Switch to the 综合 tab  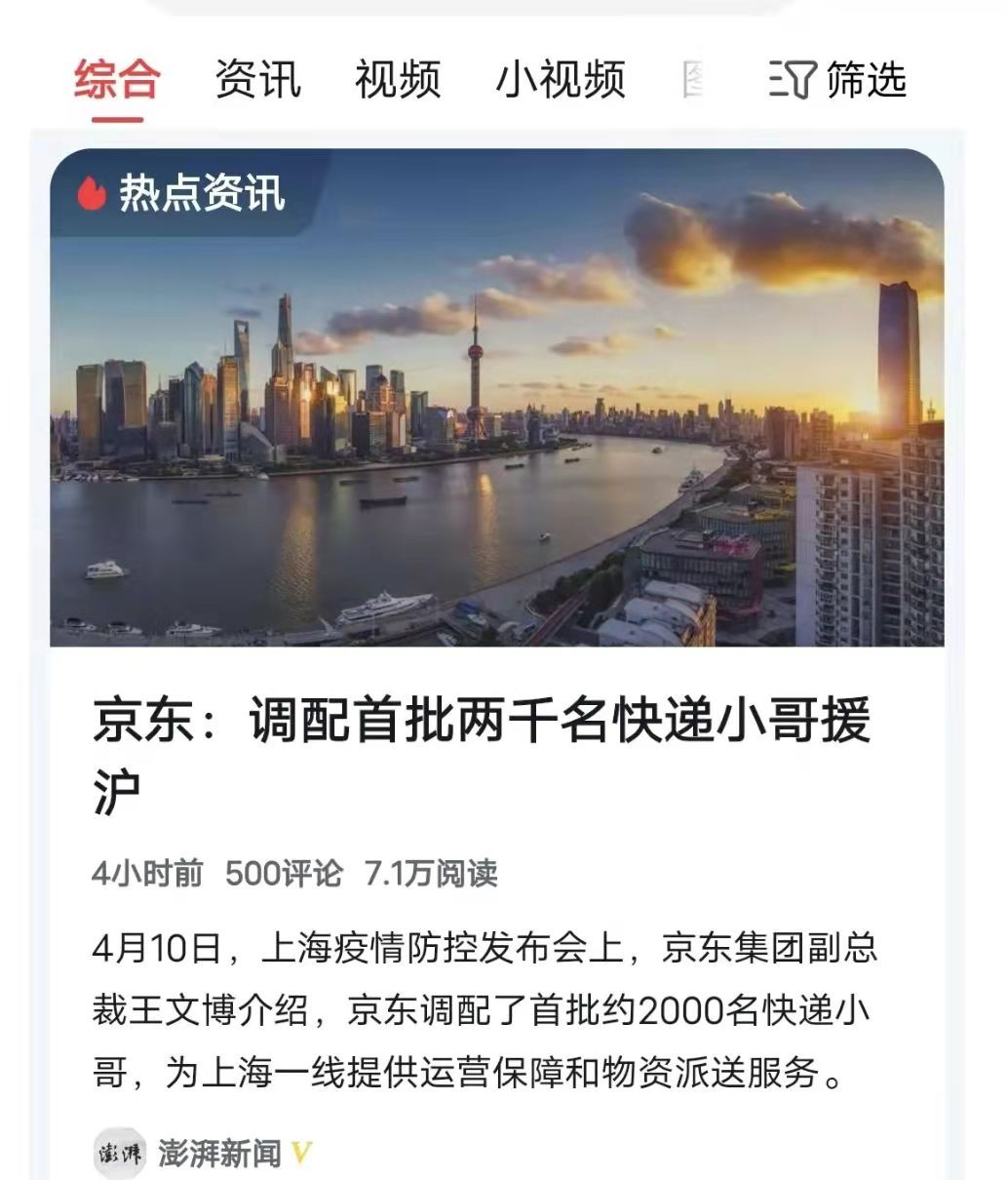[x=116, y=80]
